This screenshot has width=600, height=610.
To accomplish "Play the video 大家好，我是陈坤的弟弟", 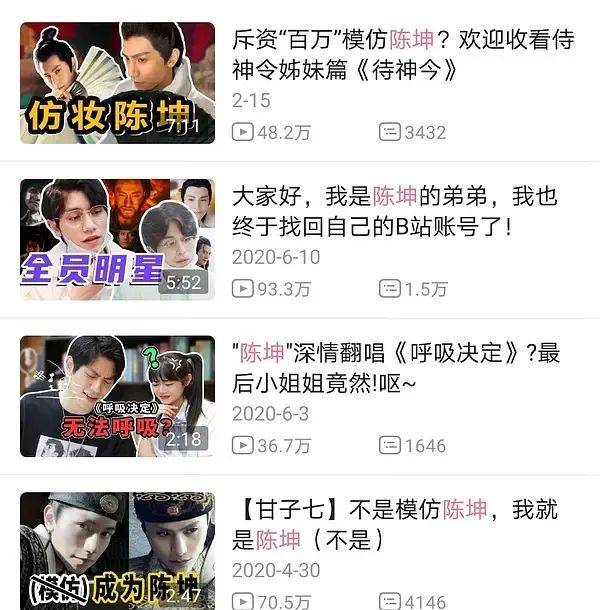I will pos(117,239).
